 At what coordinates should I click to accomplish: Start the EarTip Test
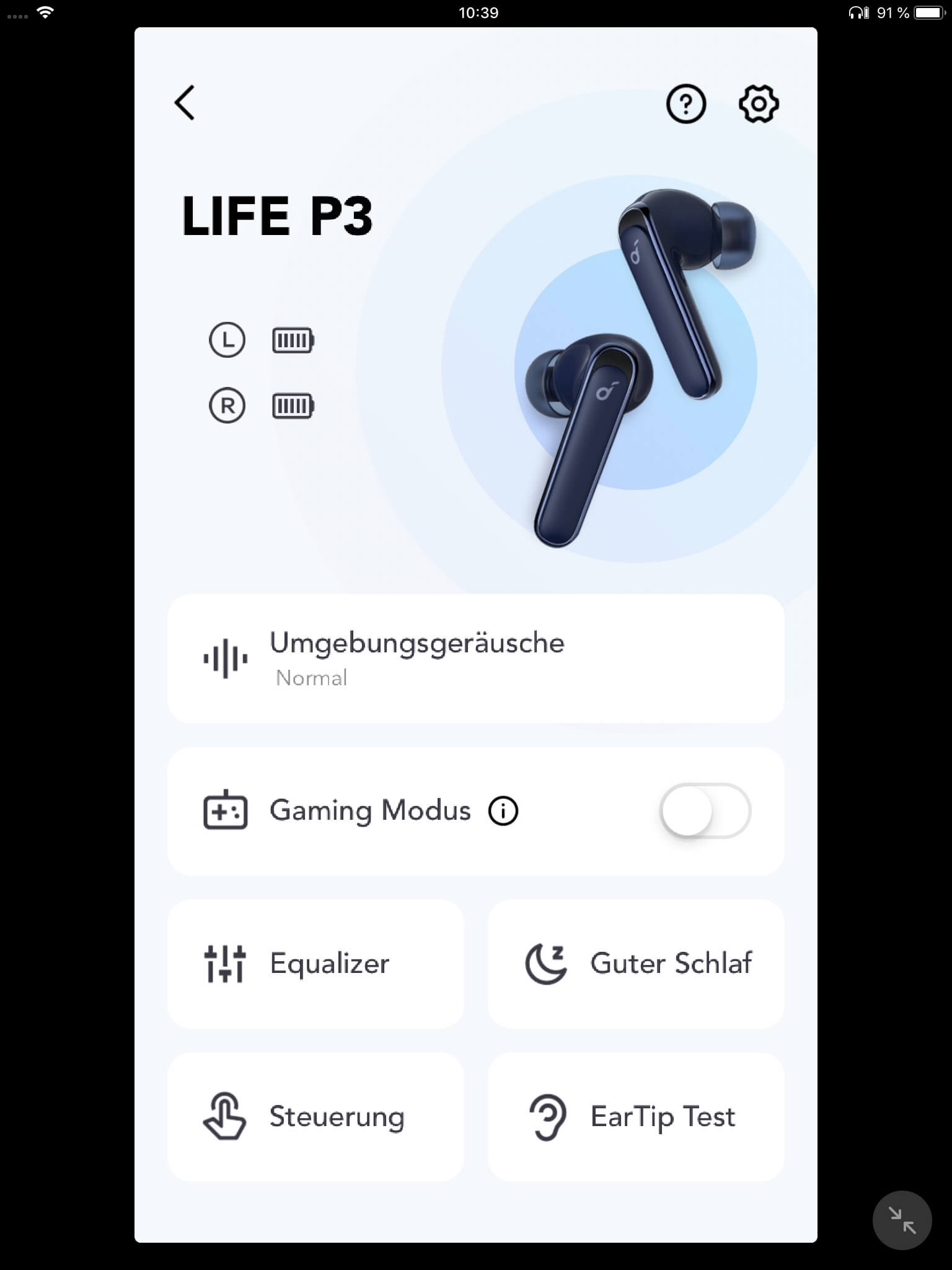pyautogui.click(x=636, y=1117)
